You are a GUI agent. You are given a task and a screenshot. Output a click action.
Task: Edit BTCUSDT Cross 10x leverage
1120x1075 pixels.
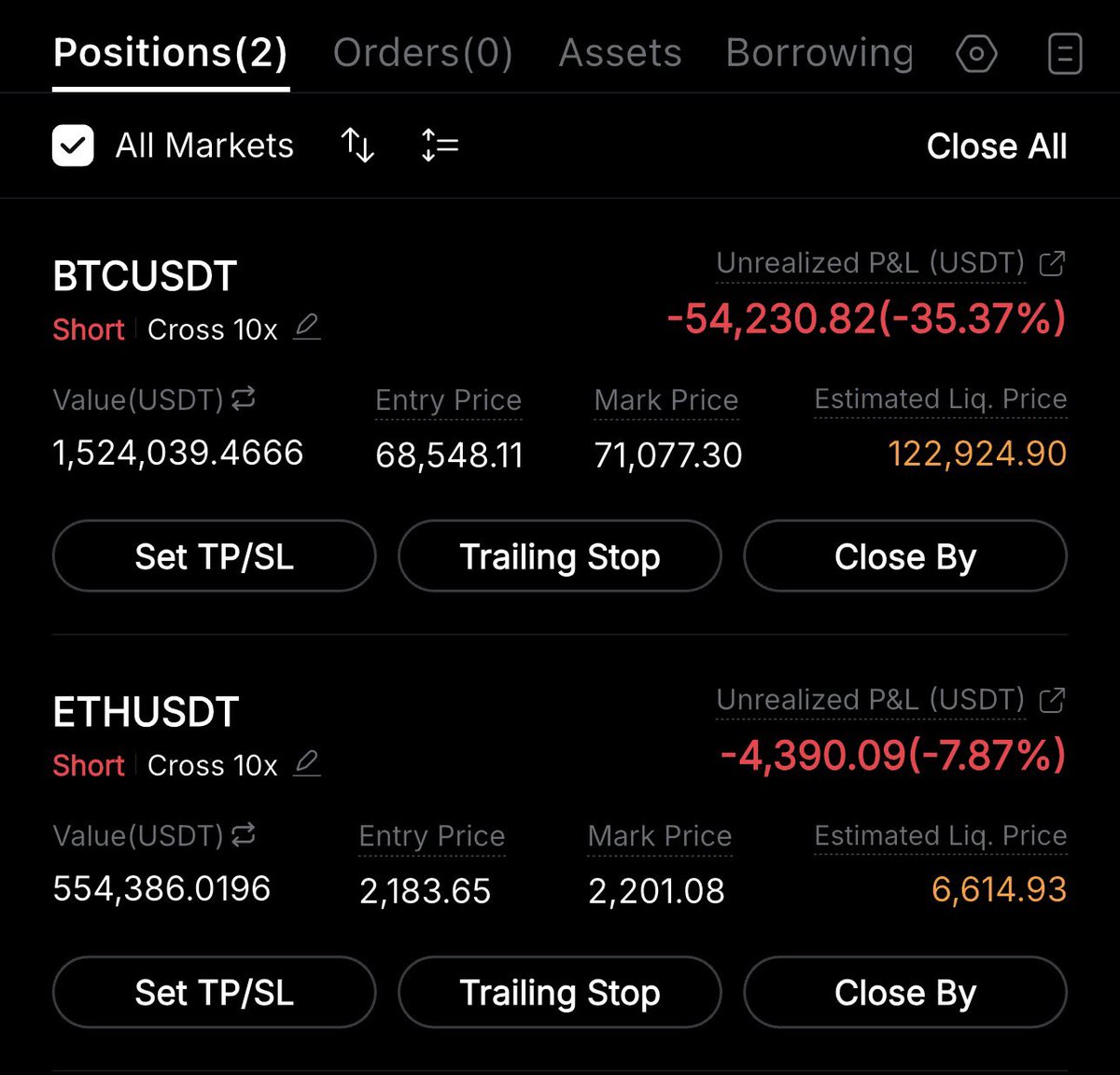click(307, 328)
